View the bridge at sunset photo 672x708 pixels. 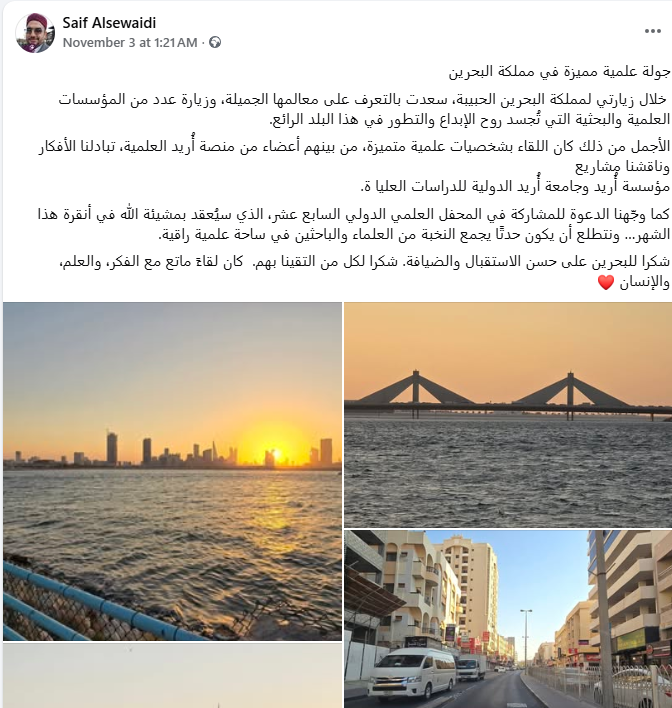[507, 414]
